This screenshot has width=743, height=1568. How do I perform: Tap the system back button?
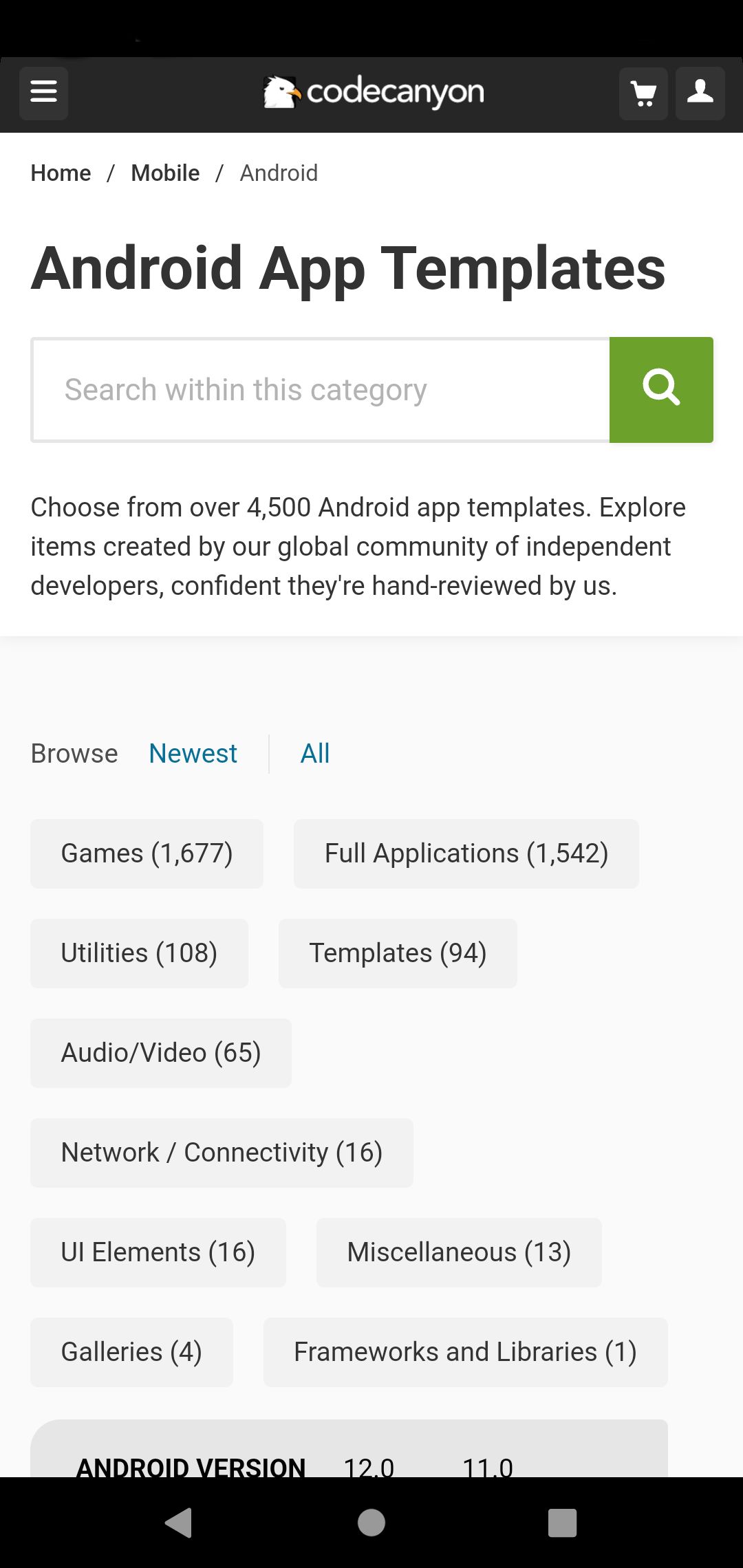[x=180, y=1523]
